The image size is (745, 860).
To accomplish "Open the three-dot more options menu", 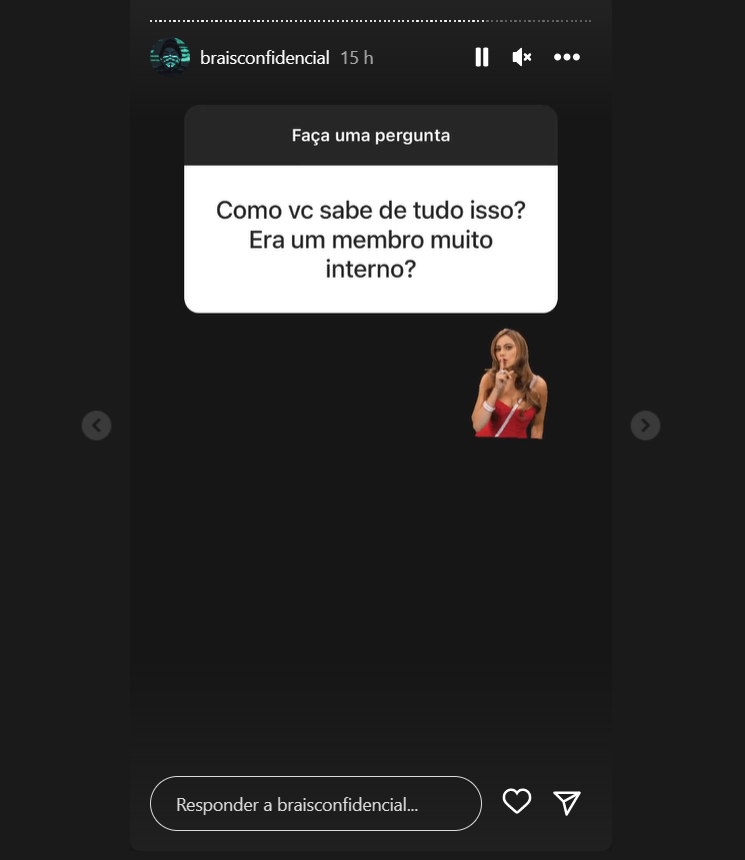I will click(567, 57).
